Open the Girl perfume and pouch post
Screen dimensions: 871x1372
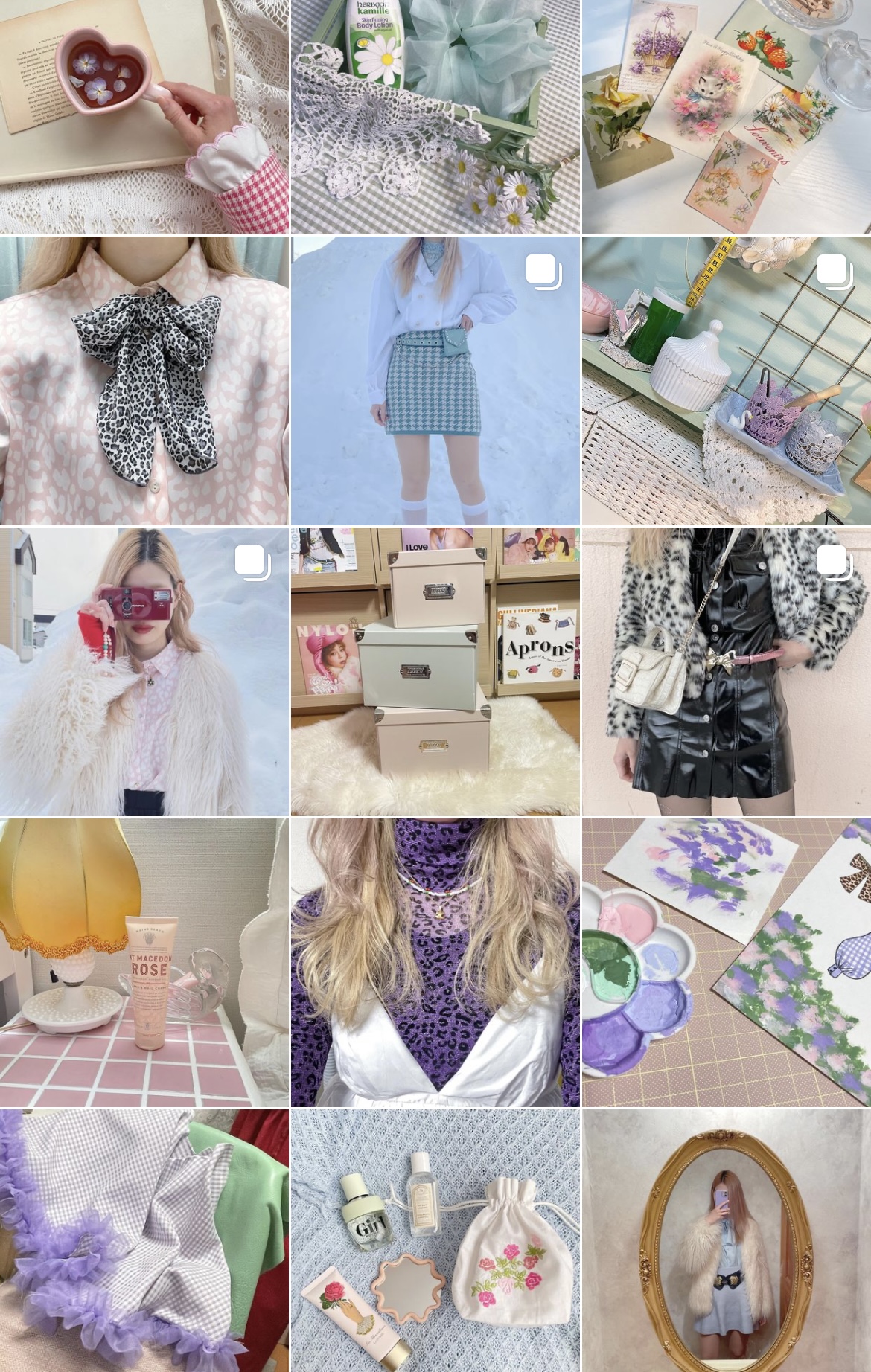[x=435, y=1240]
